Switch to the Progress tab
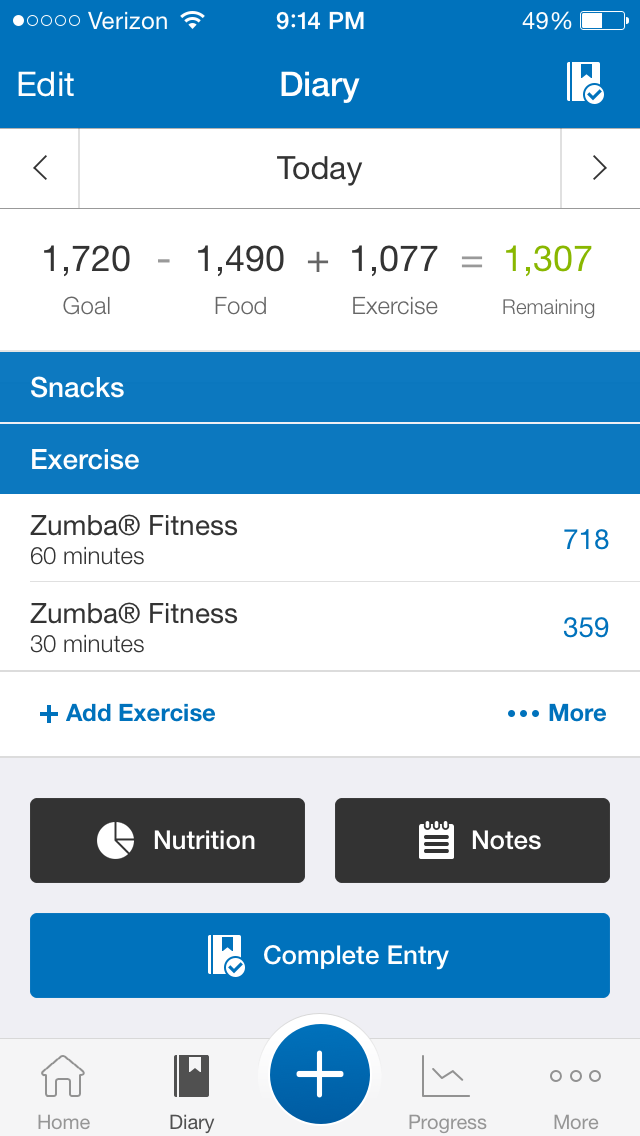The height and width of the screenshot is (1136, 640). point(447,1093)
